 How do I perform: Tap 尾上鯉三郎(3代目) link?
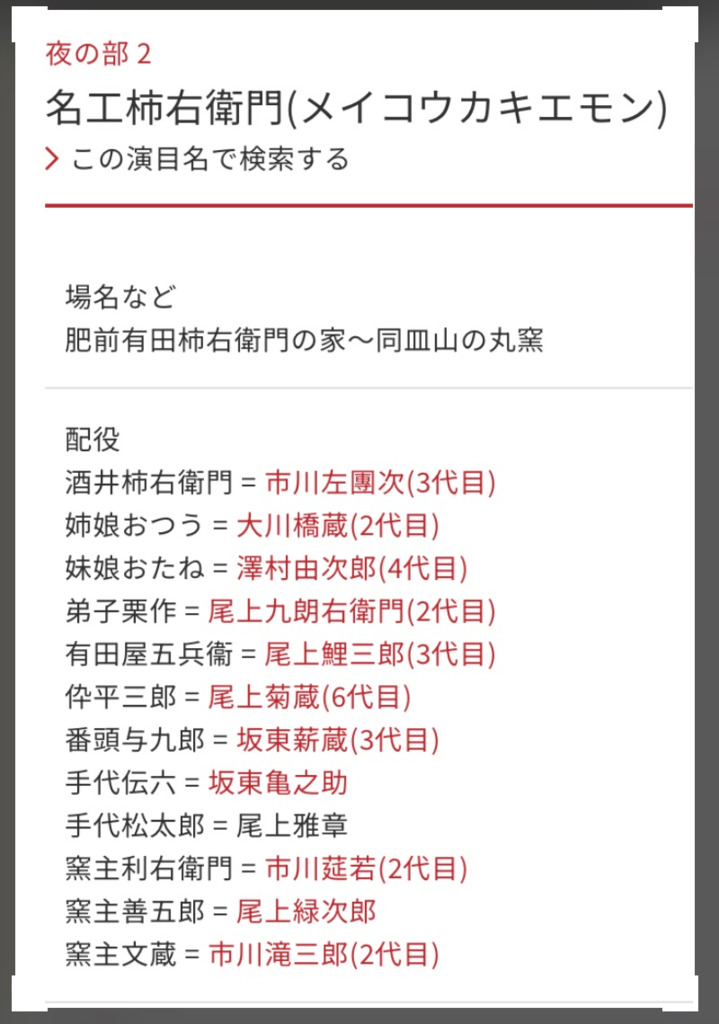(380, 655)
